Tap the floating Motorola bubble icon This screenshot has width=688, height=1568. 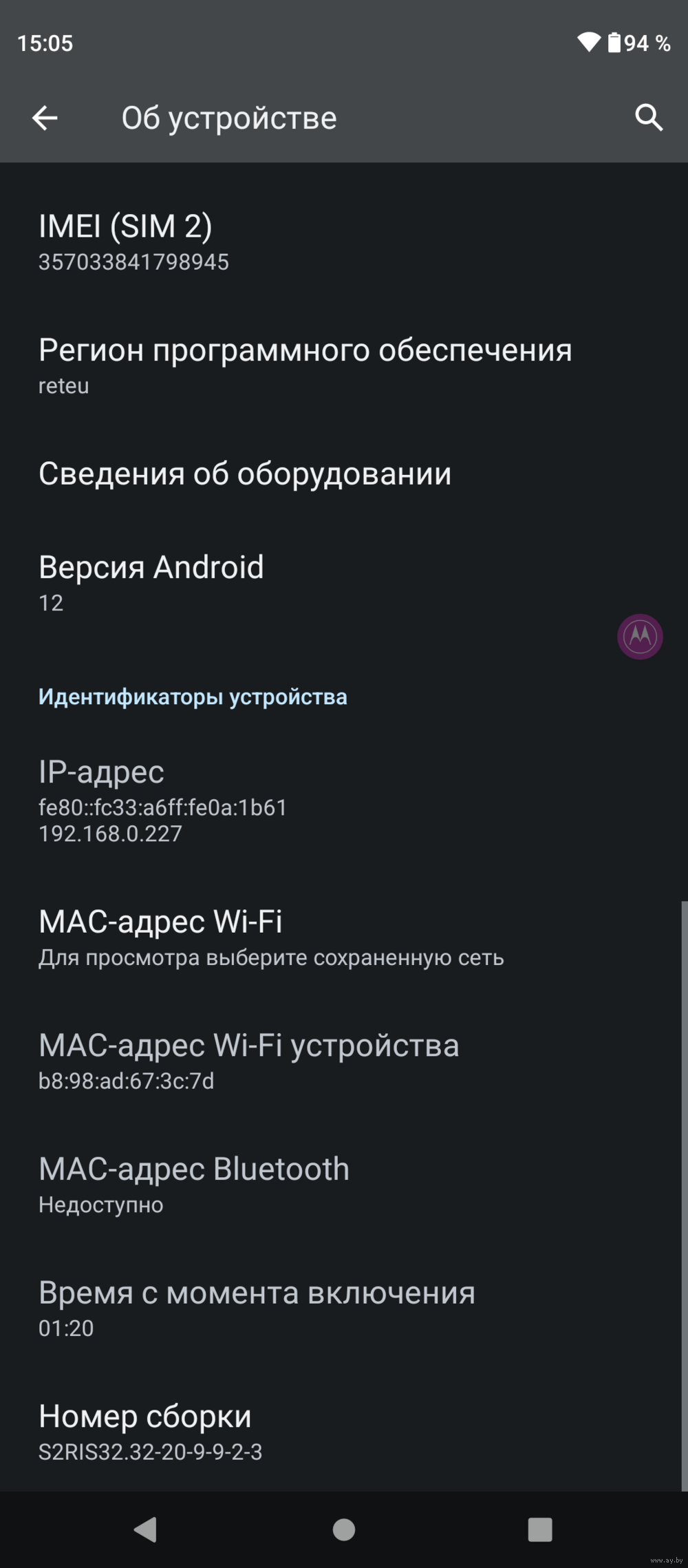[640, 637]
